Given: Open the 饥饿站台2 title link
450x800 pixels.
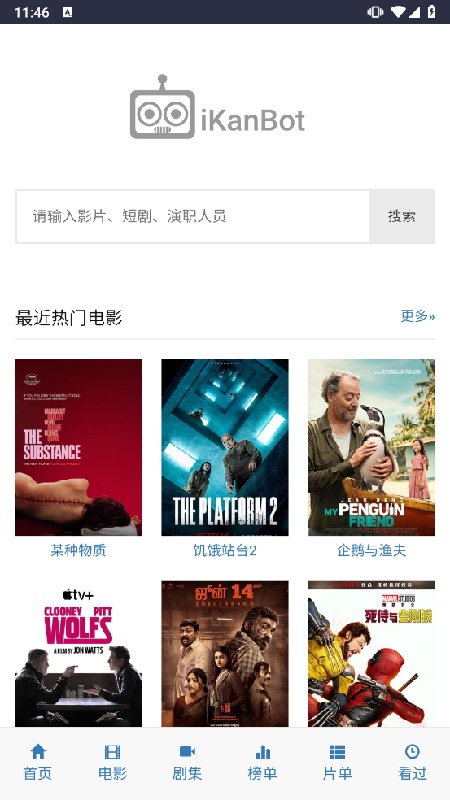Looking at the screenshot, I should tap(225, 551).
